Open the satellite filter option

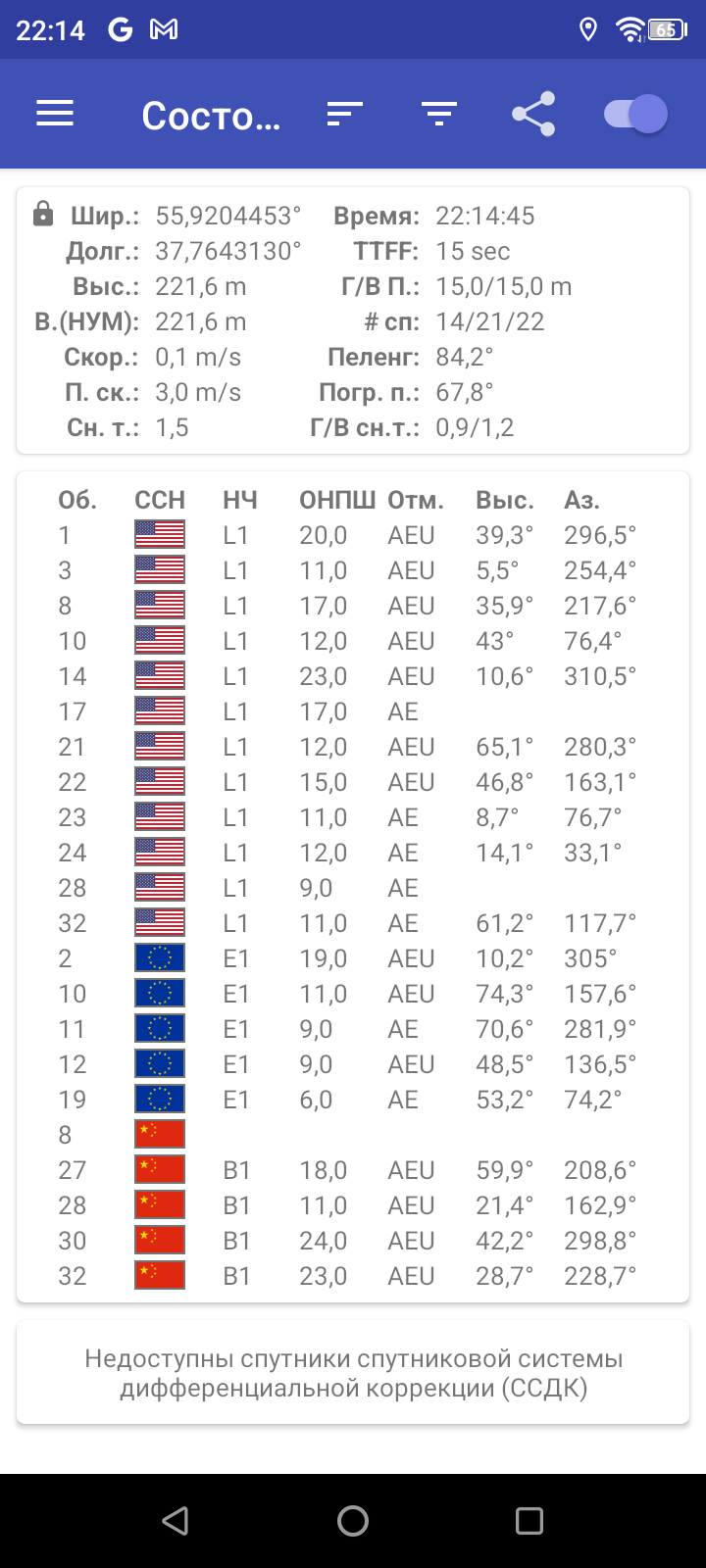(439, 115)
